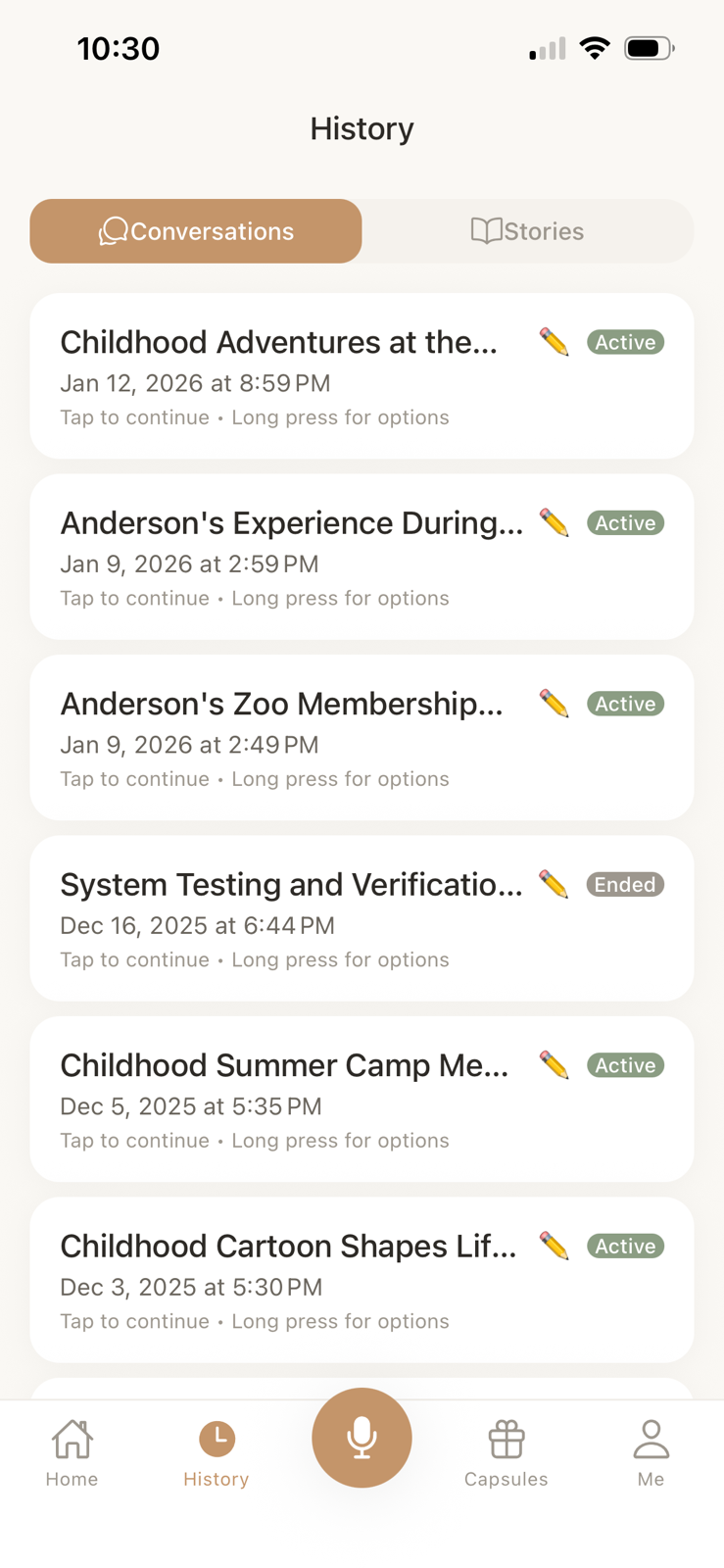Open Capsules using the gift icon
Screen dimensions: 724x1568
click(506, 1437)
